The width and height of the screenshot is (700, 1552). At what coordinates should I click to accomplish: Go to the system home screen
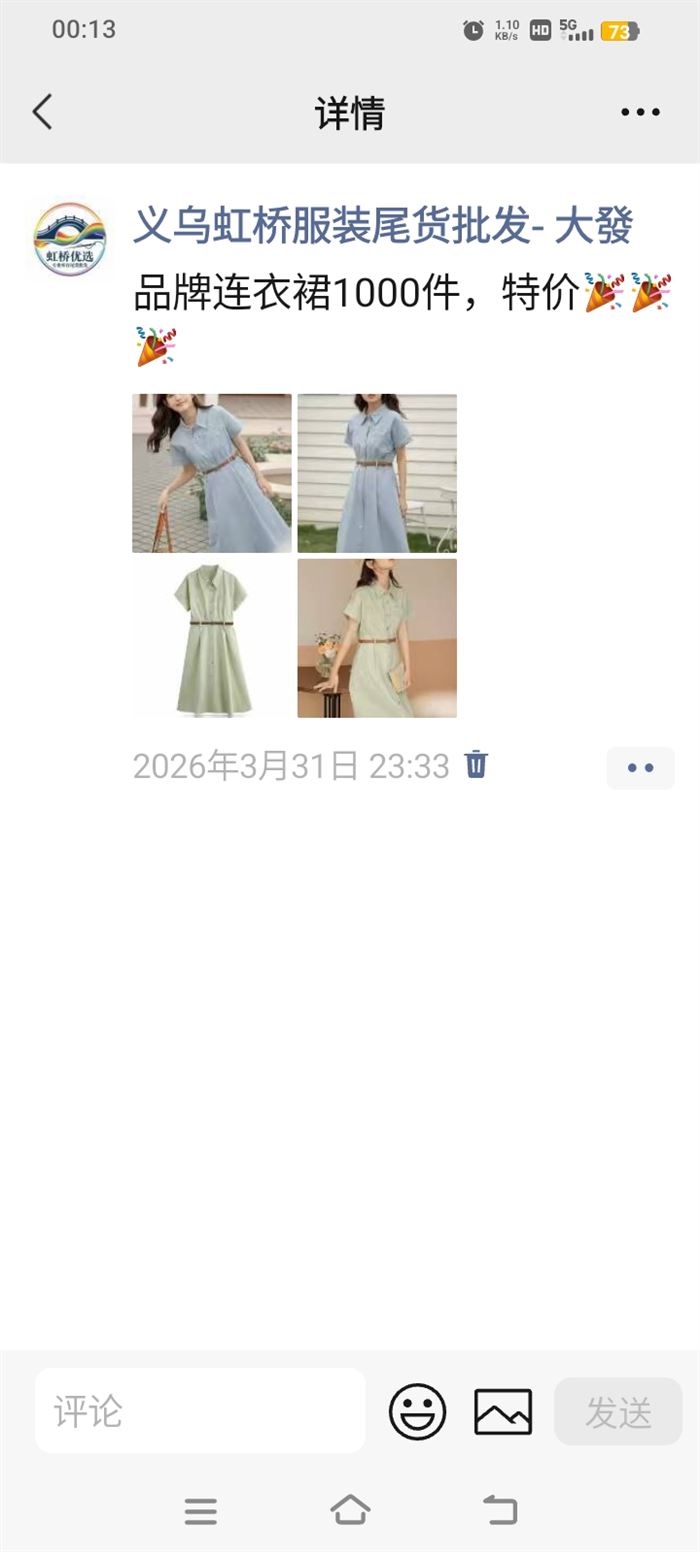click(350, 1510)
